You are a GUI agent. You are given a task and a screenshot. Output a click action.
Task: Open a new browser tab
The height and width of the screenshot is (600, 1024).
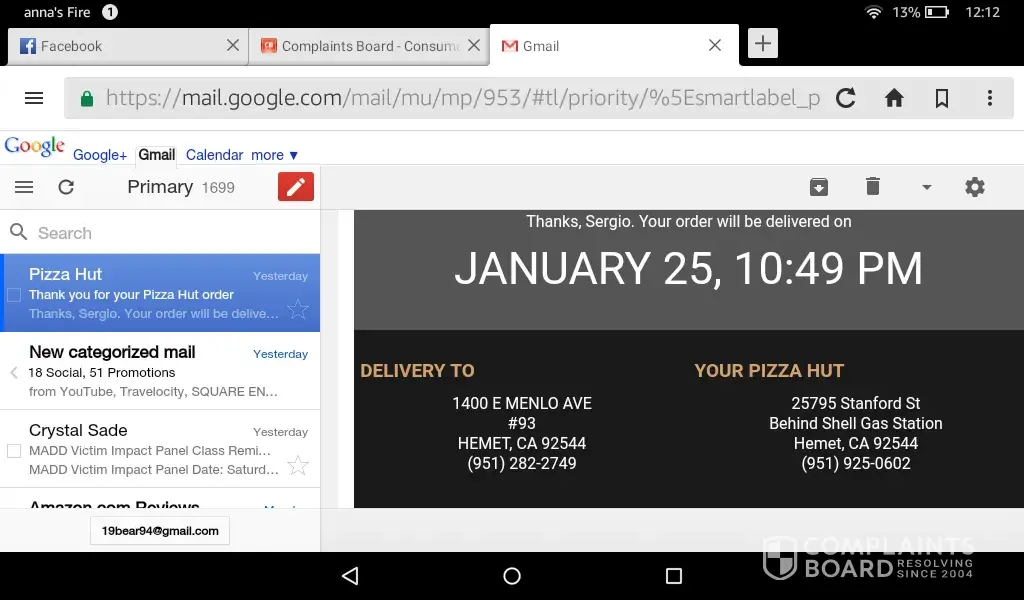(x=763, y=44)
